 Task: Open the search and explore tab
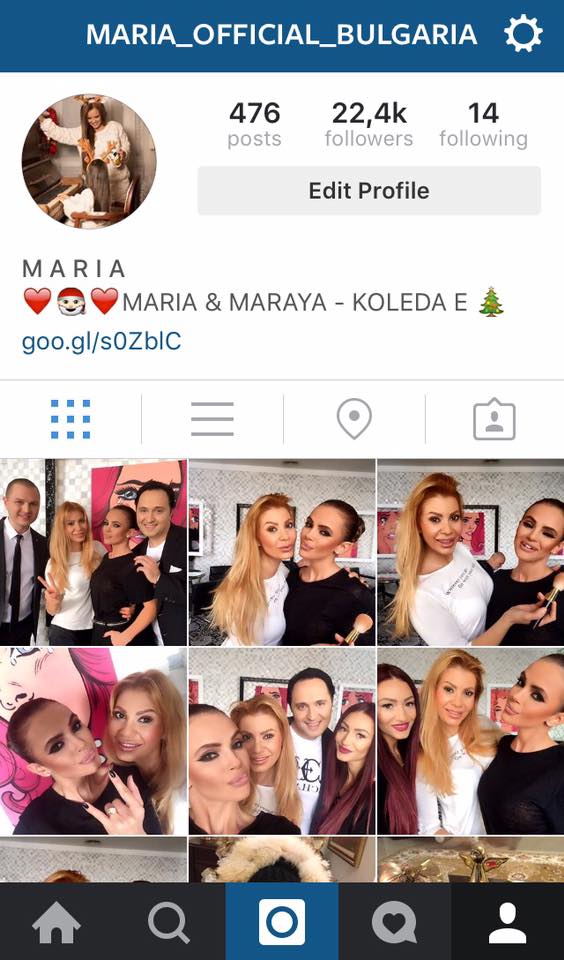pos(169,922)
